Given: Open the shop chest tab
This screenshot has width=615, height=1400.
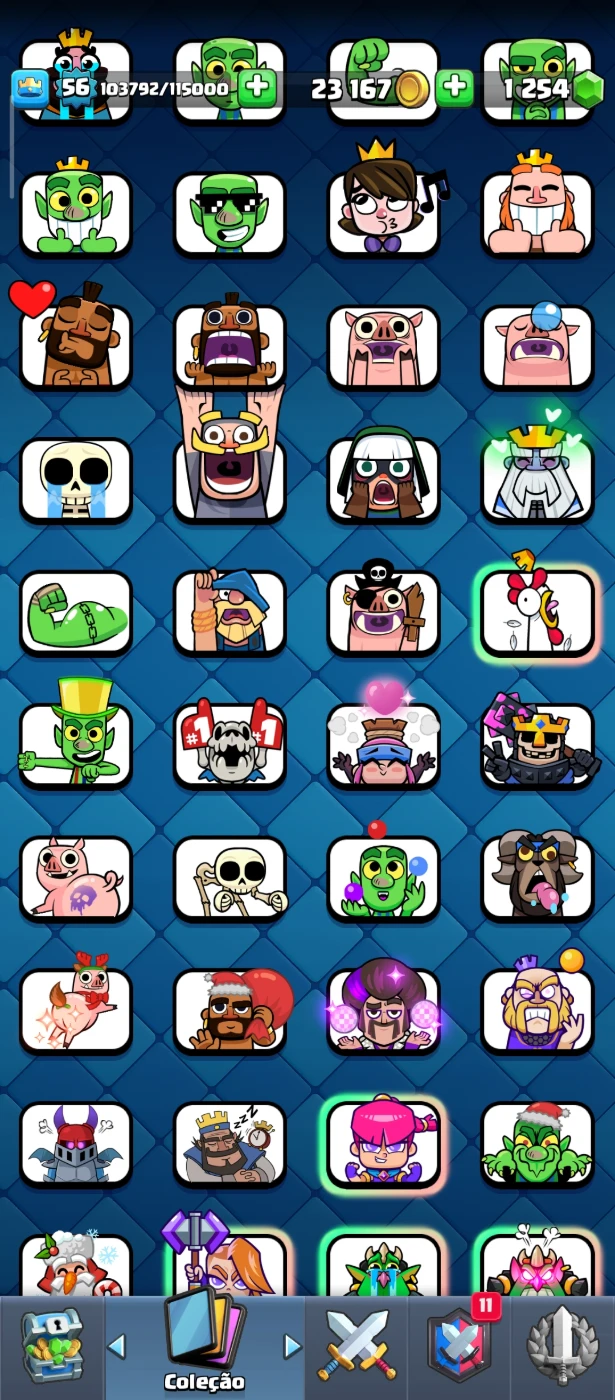Looking at the screenshot, I should [52, 1346].
